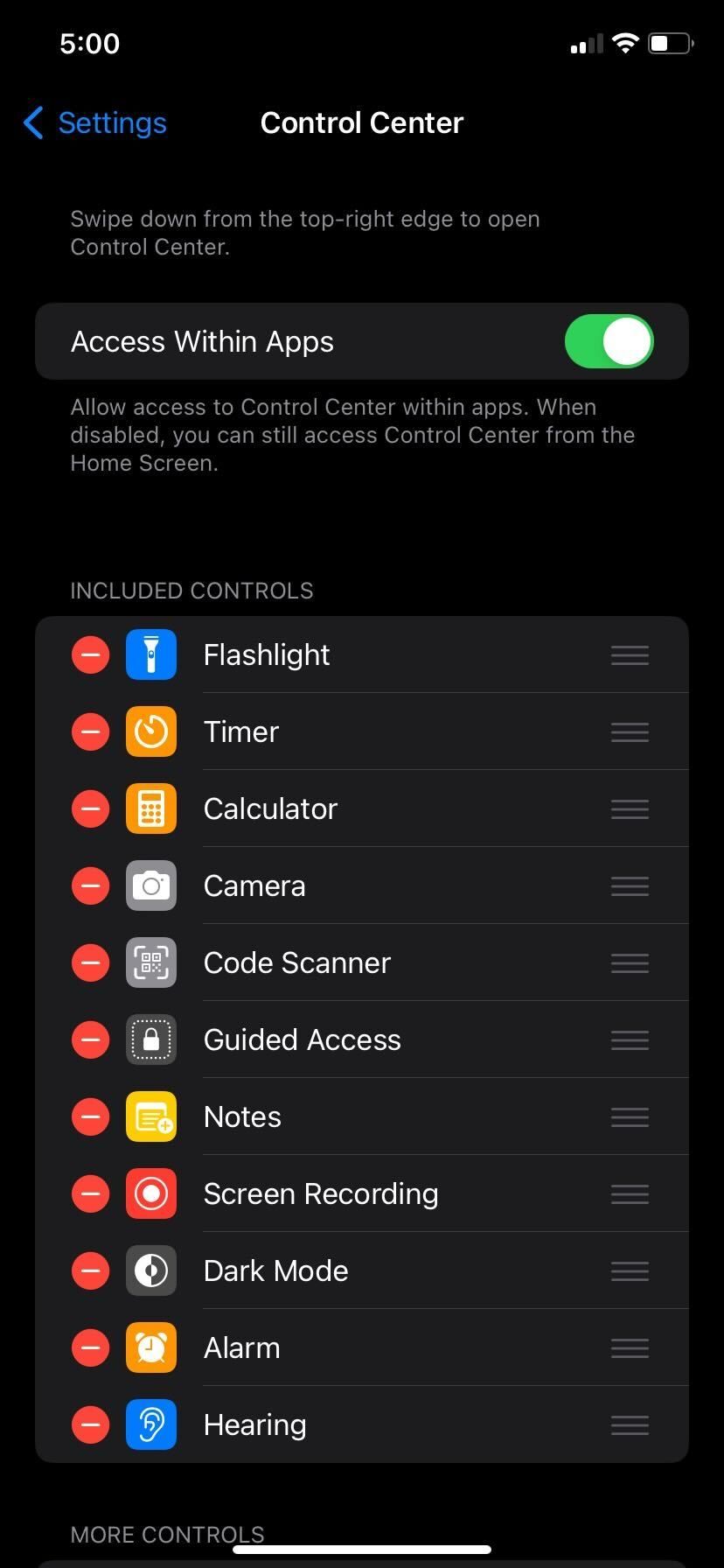724x1568 pixels.
Task: Remove Screen Recording control
Action: click(90, 1193)
